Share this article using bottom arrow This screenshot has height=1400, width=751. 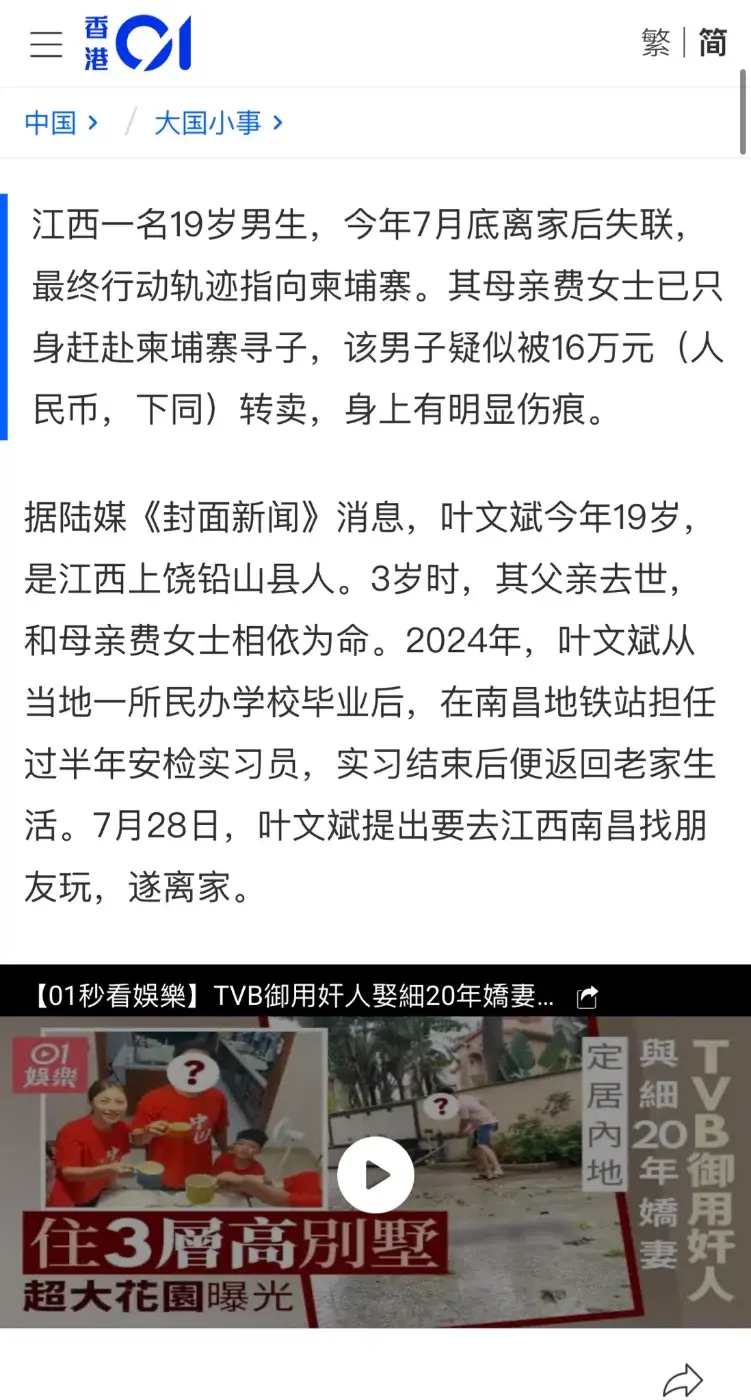pyautogui.click(x=683, y=1380)
